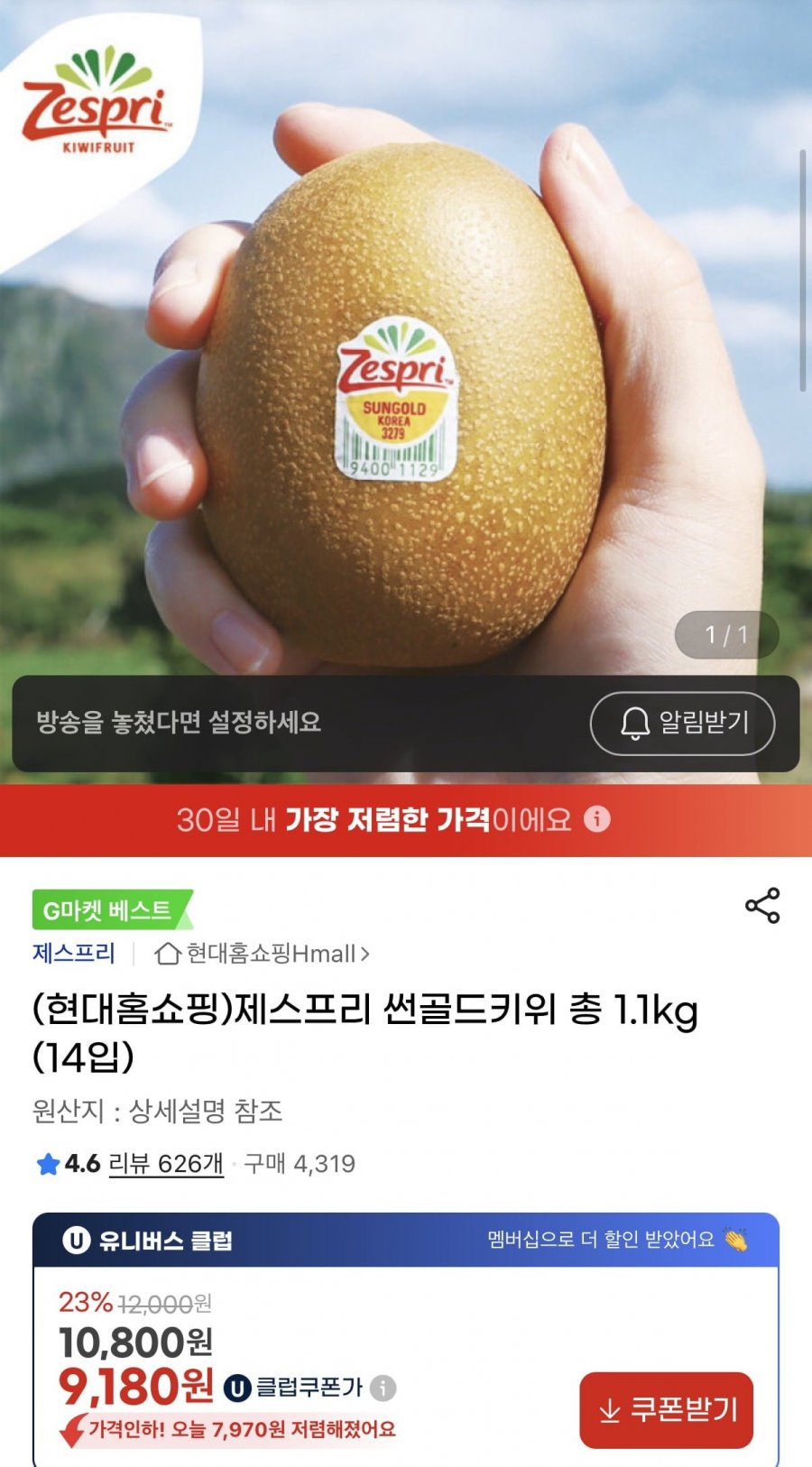Screen dimensions: 812x1467
Task: Expand the 유니버스 클럽 membership banner
Action: pyautogui.click(x=406, y=1240)
